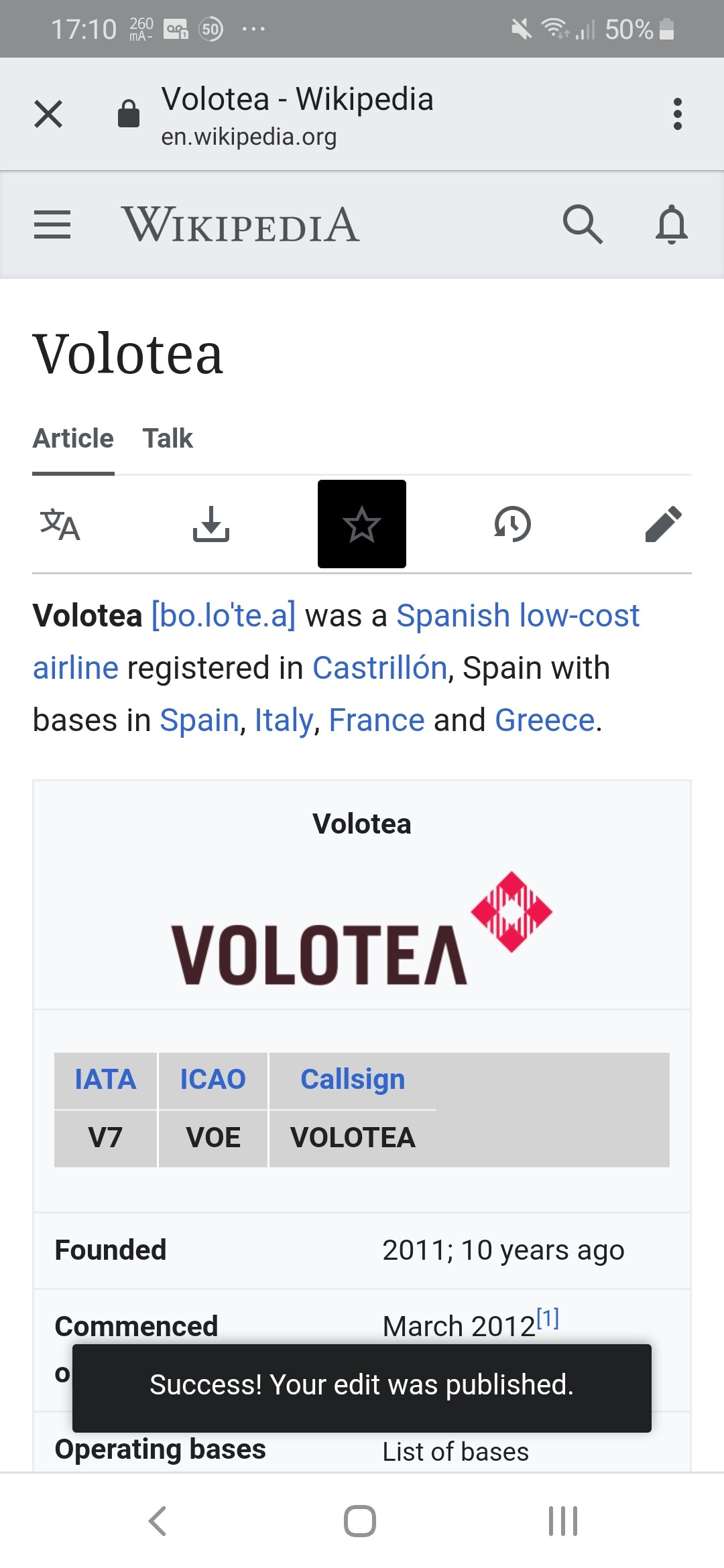Viewport: 724px width, 1568px height.
Task: Open the notifications bell
Action: click(x=671, y=224)
